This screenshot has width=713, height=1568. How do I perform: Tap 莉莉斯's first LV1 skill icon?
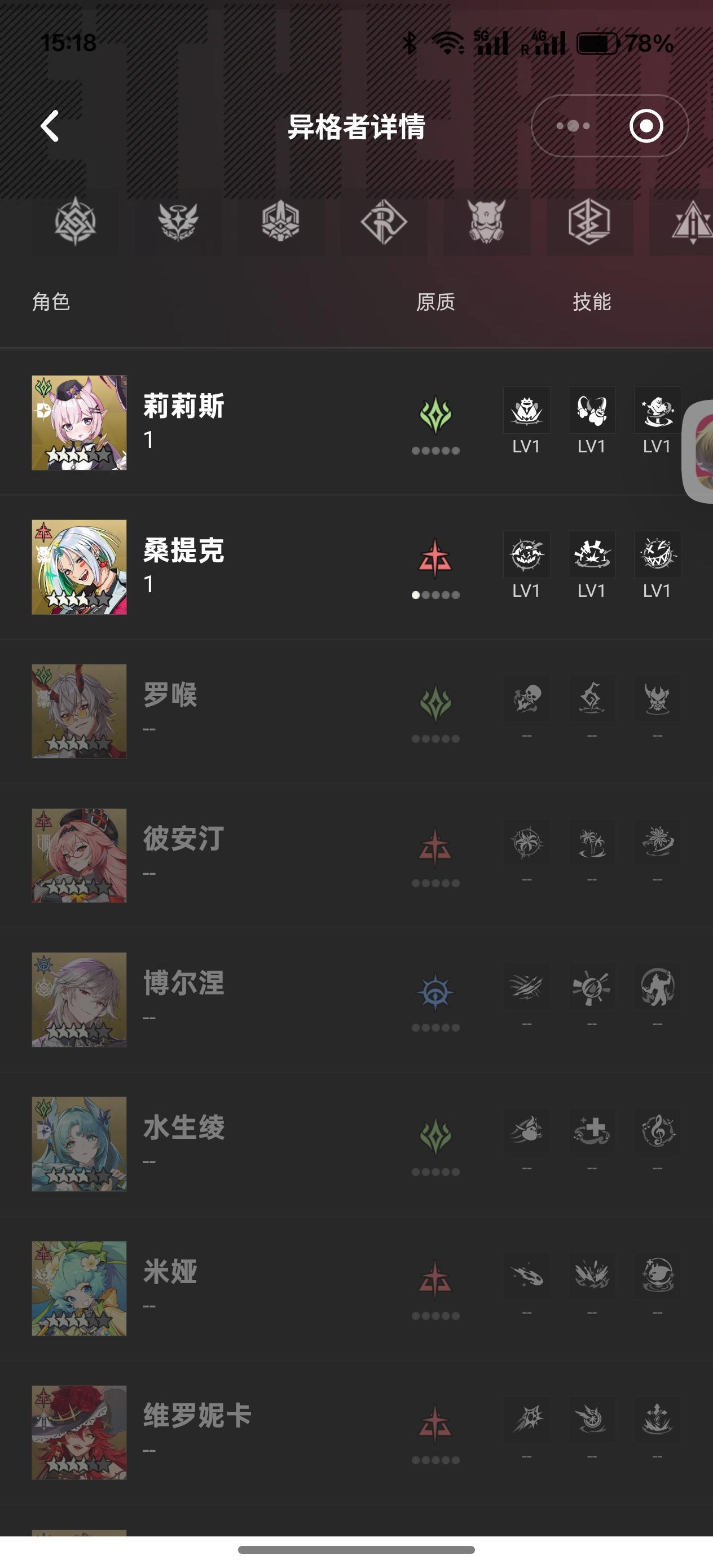526,409
